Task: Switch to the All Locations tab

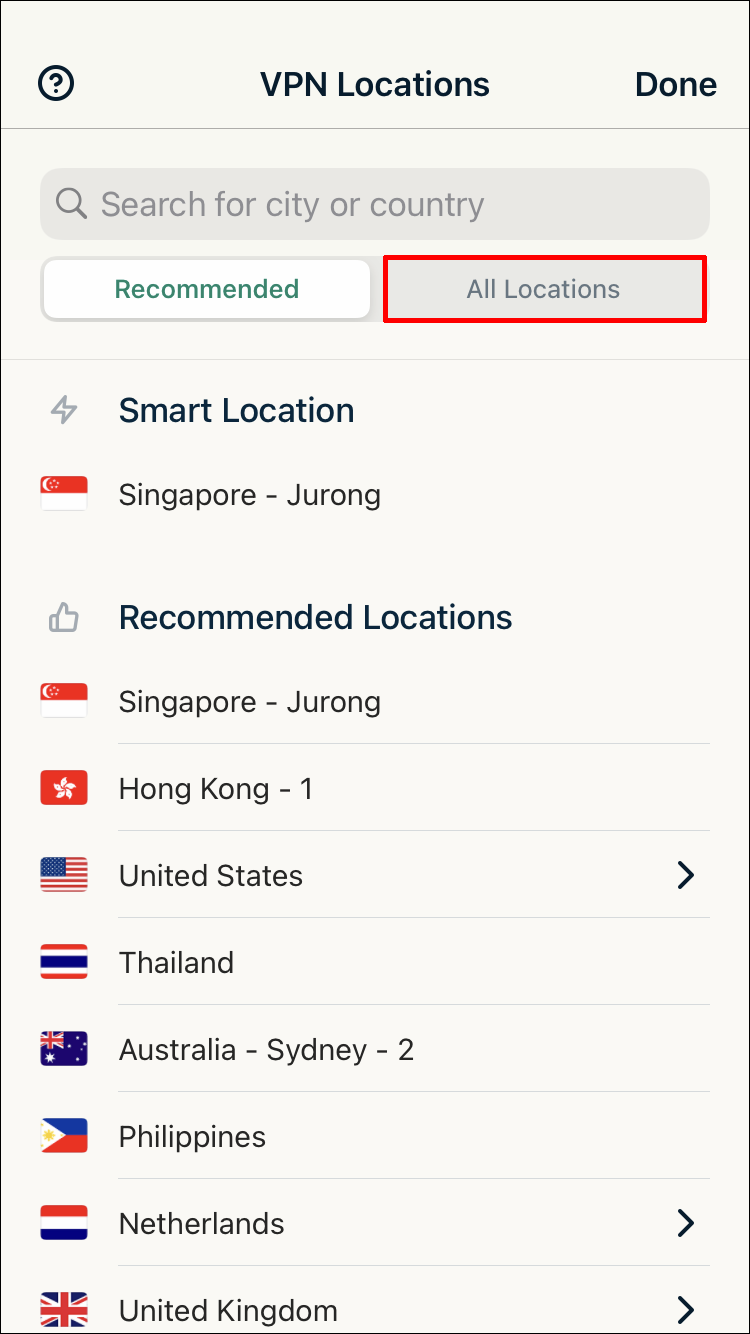Action: (544, 290)
